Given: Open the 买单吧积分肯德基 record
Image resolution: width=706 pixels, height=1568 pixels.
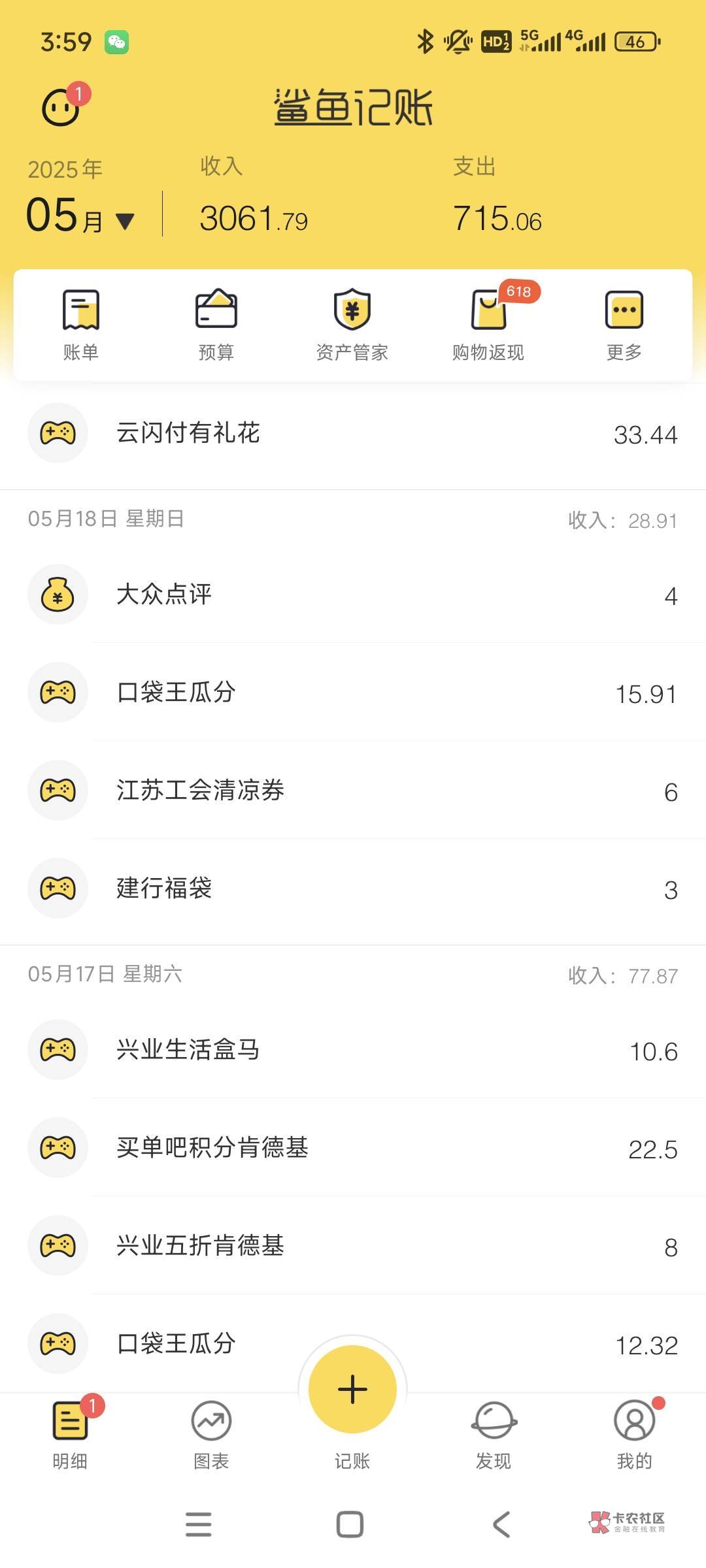Looking at the screenshot, I should click(x=353, y=1147).
